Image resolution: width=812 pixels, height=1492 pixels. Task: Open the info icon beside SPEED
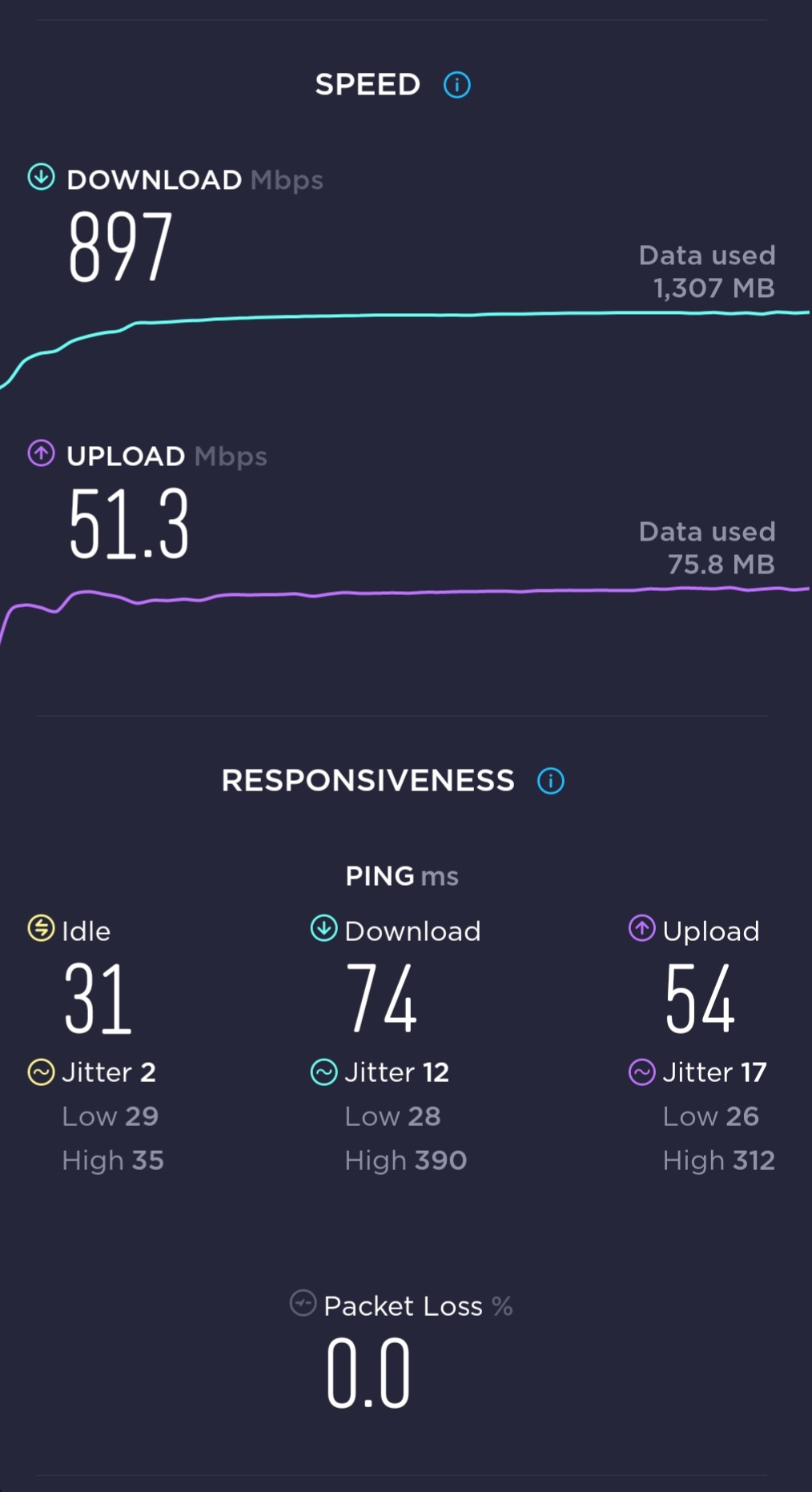457,84
